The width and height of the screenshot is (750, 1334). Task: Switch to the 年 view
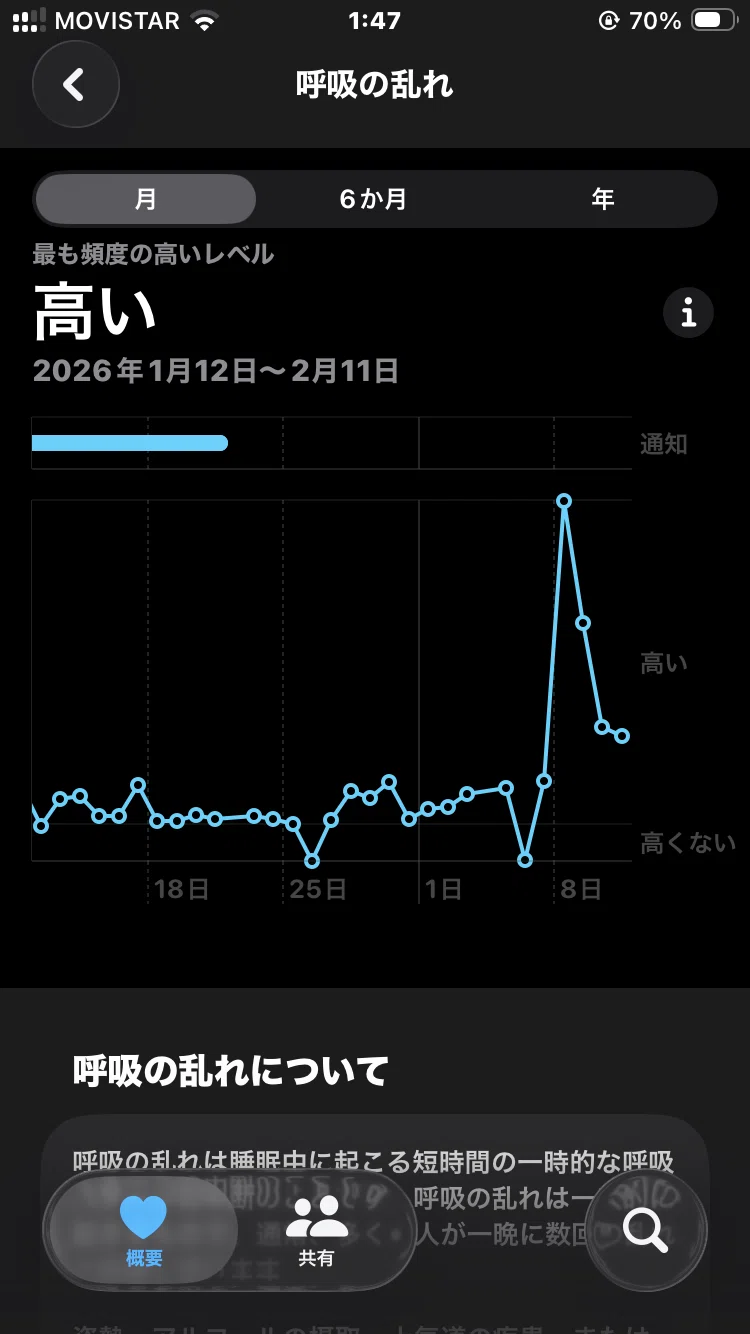[x=602, y=199]
